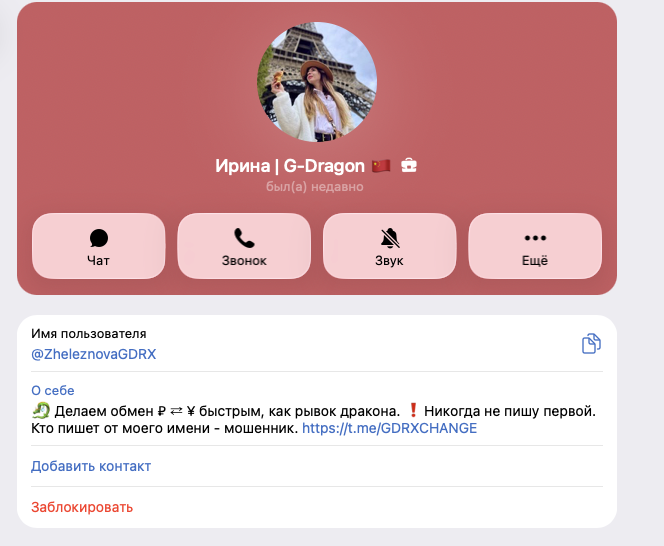
Task: Block the user via Заблокировать
Action: point(82,507)
